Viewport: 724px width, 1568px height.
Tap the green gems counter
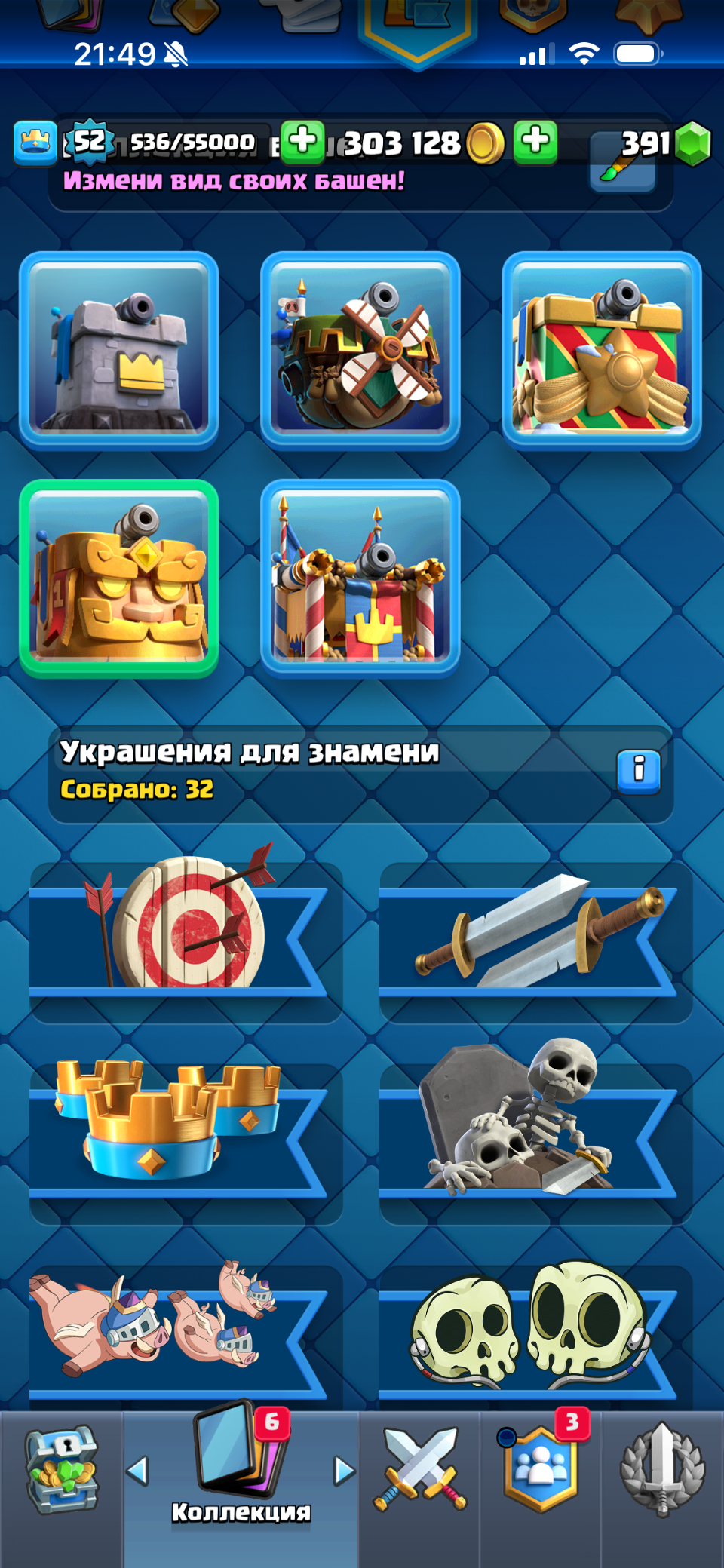(x=649, y=142)
